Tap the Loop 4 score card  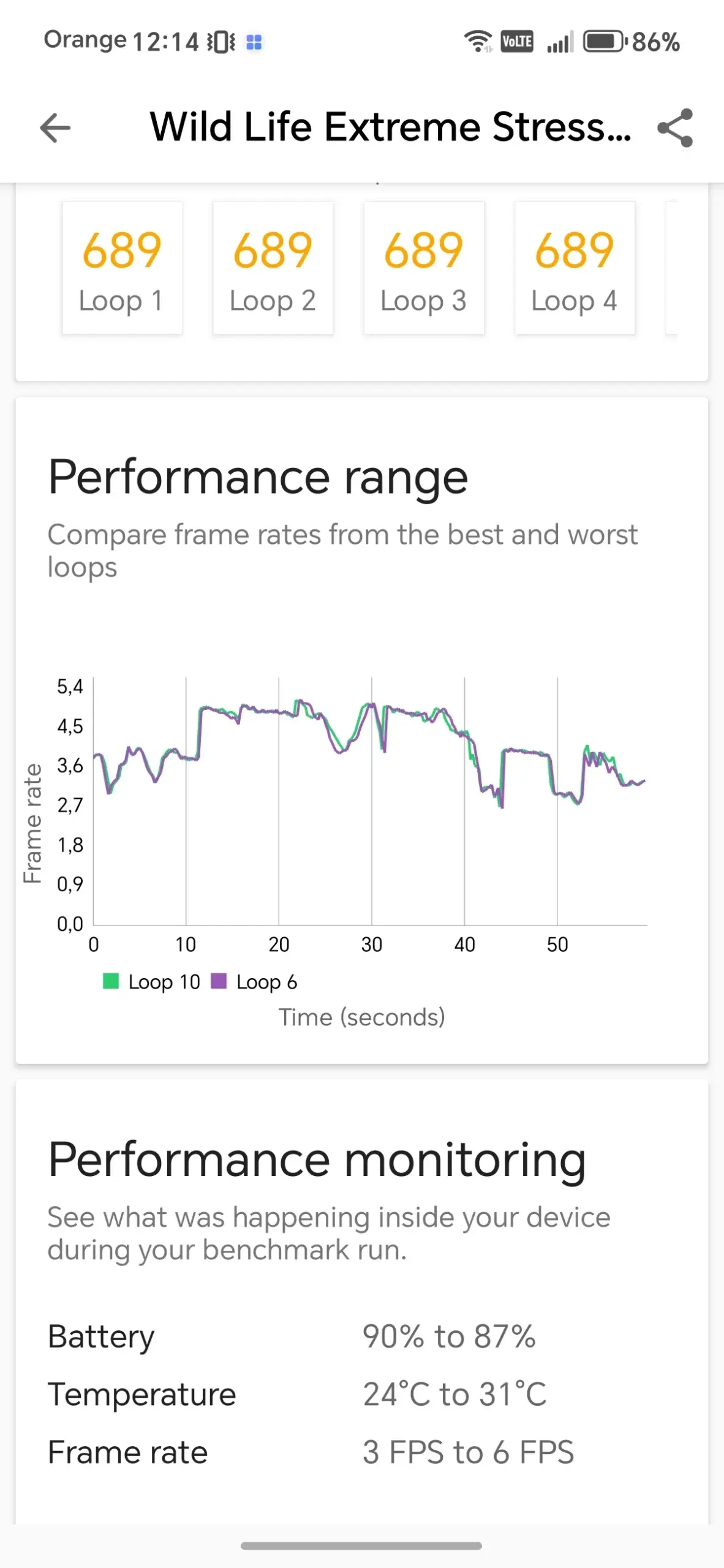click(575, 268)
